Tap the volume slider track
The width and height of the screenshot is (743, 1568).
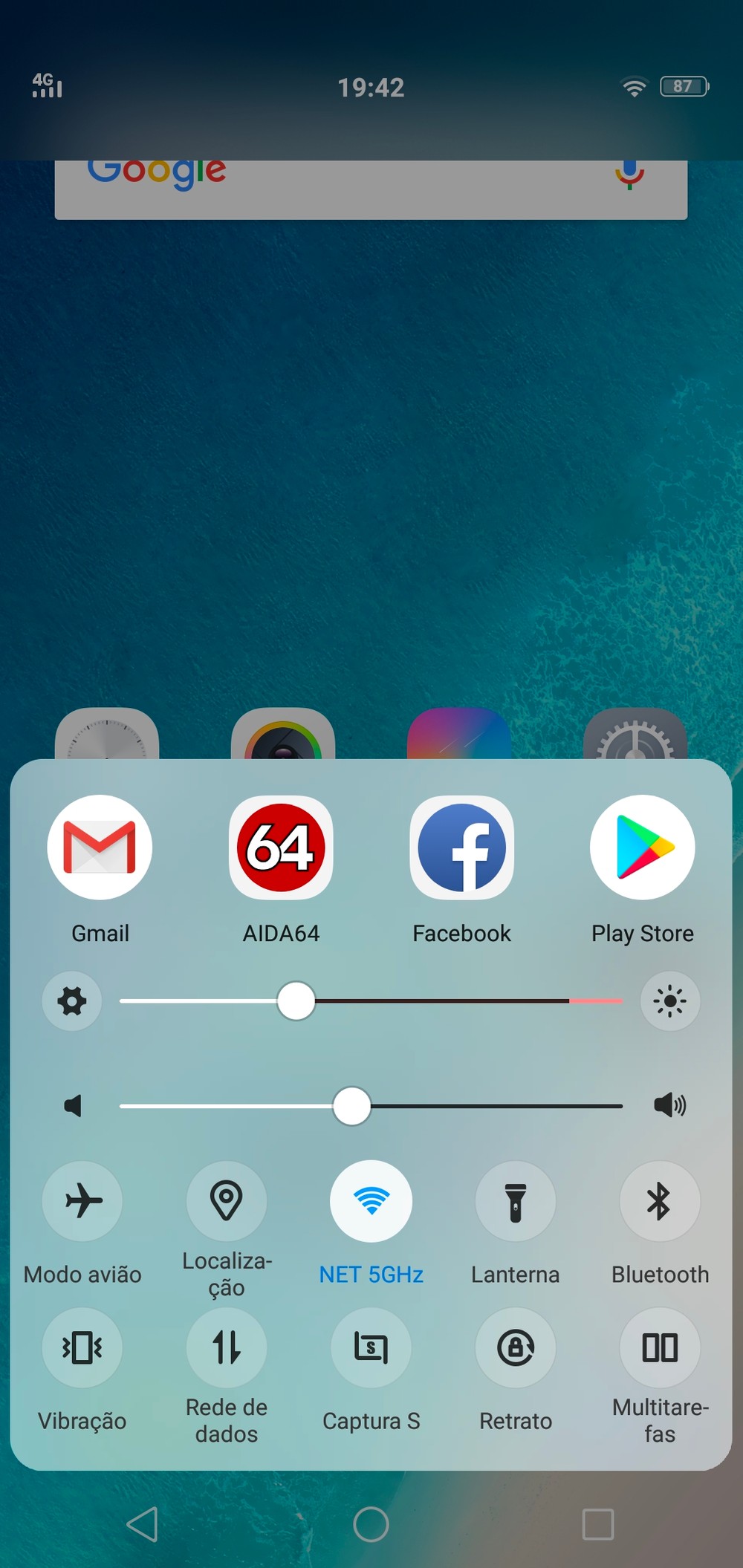pos(371,1106)
